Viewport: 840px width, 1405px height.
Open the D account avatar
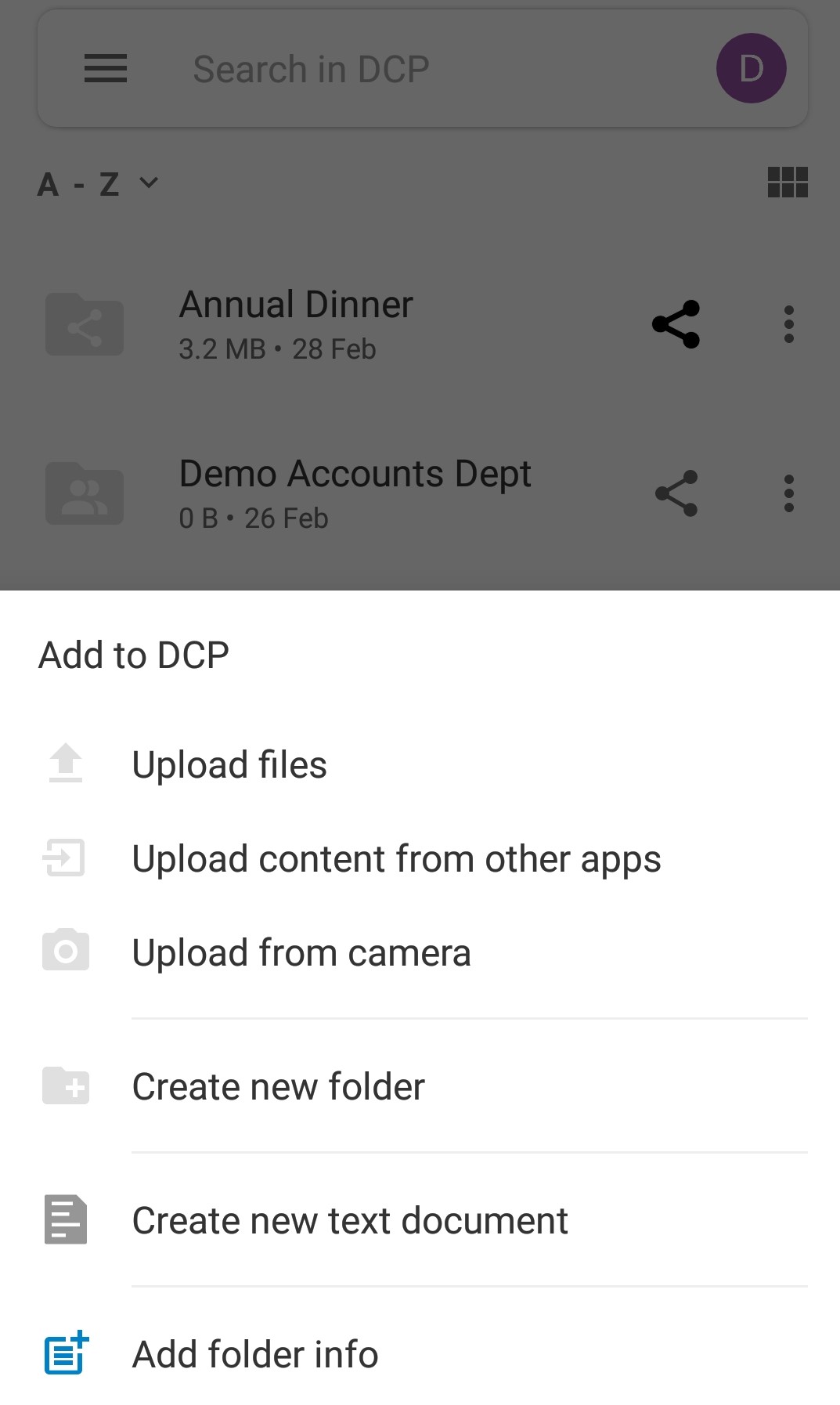coord(751,68)
